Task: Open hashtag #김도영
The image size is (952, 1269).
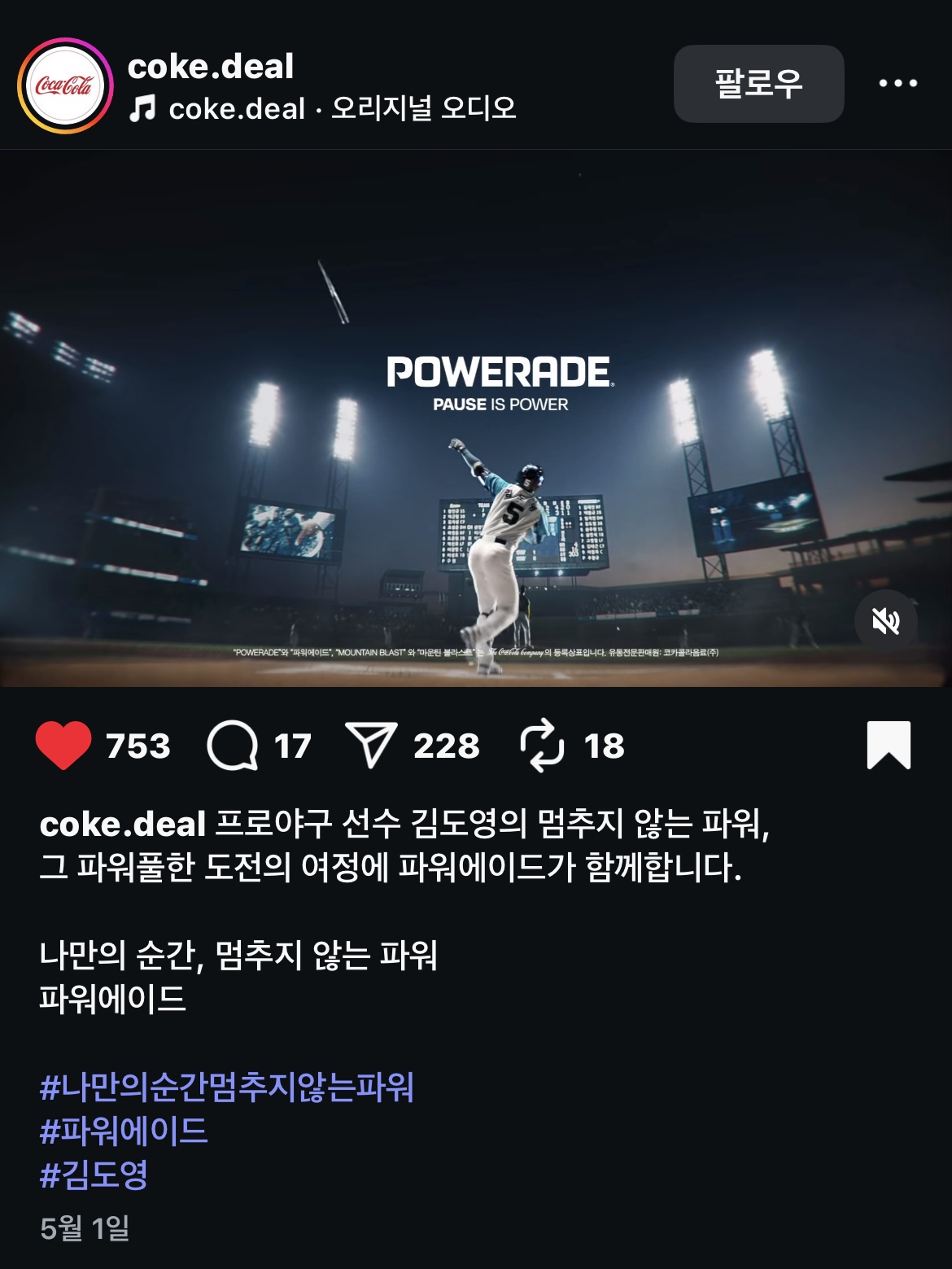Action: (x=94, y=1175)
